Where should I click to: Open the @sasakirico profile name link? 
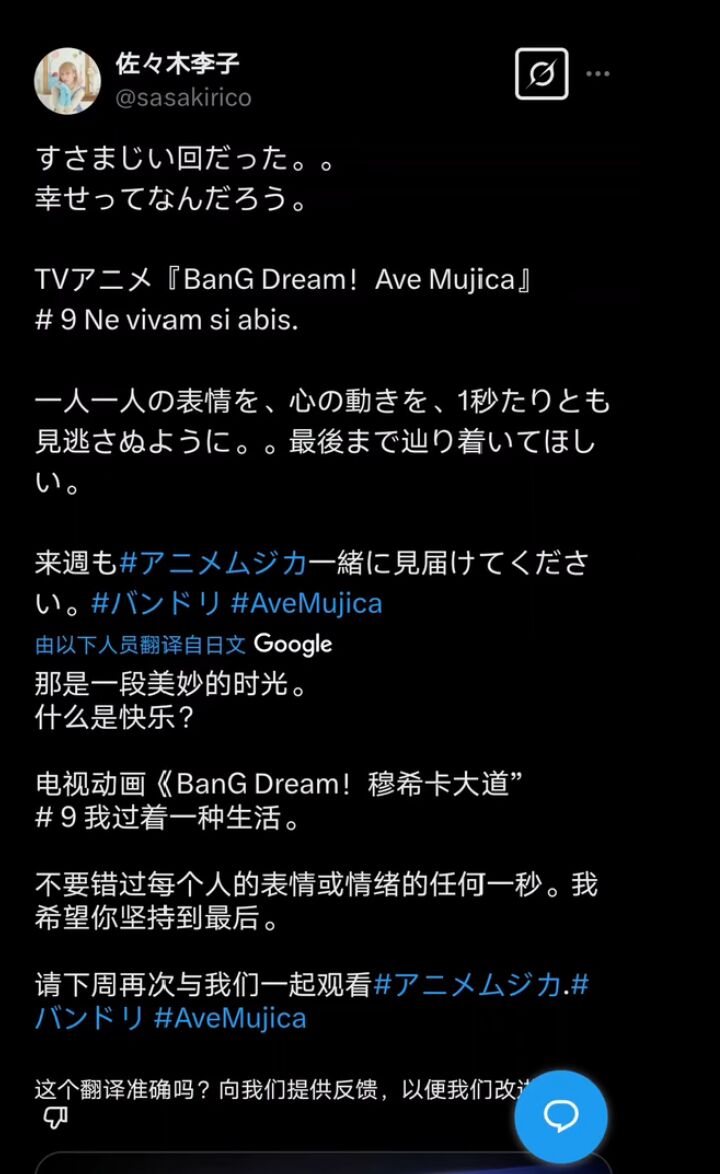pos(183,97)
